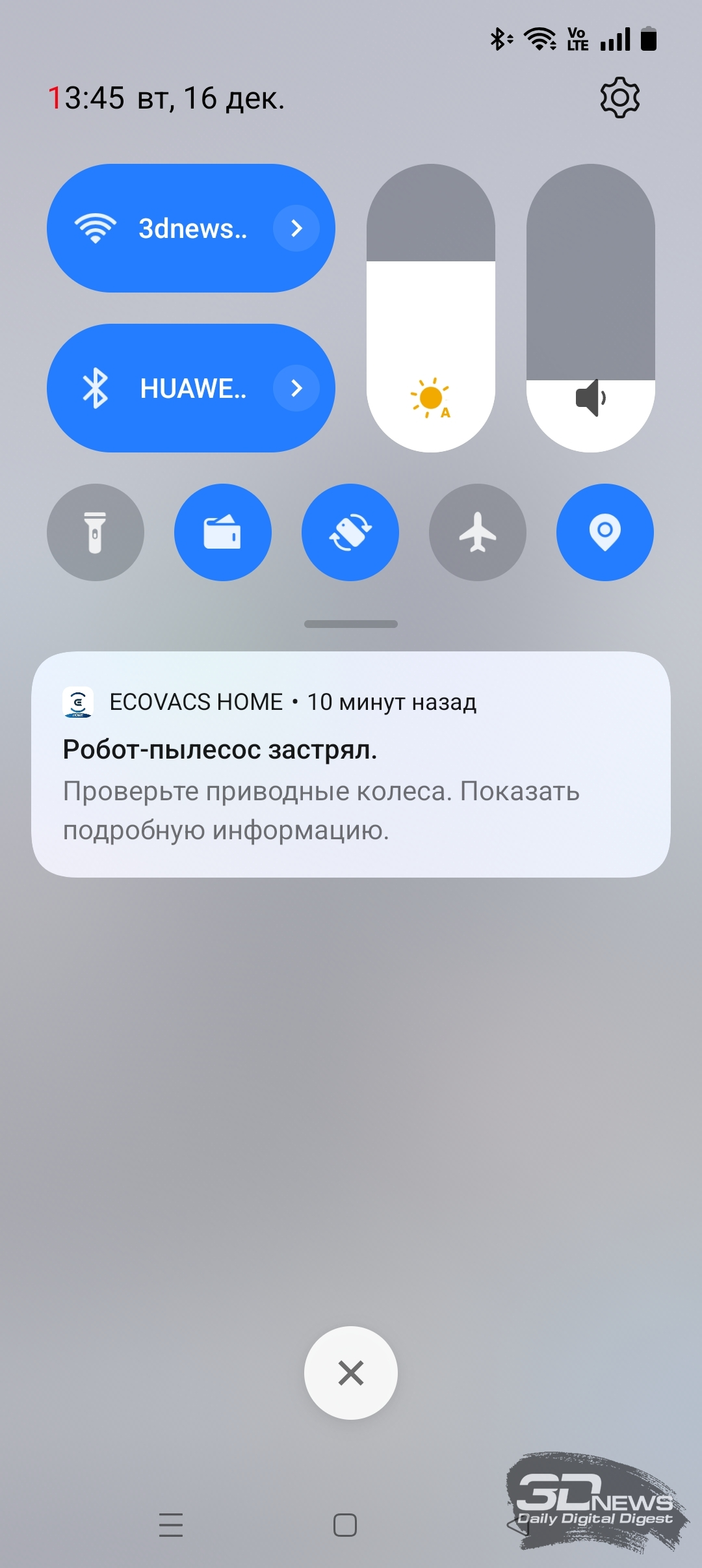Turn on the flashlight
The width and height of the screenshot is (702, 1568).
click(x=96, y=532)
